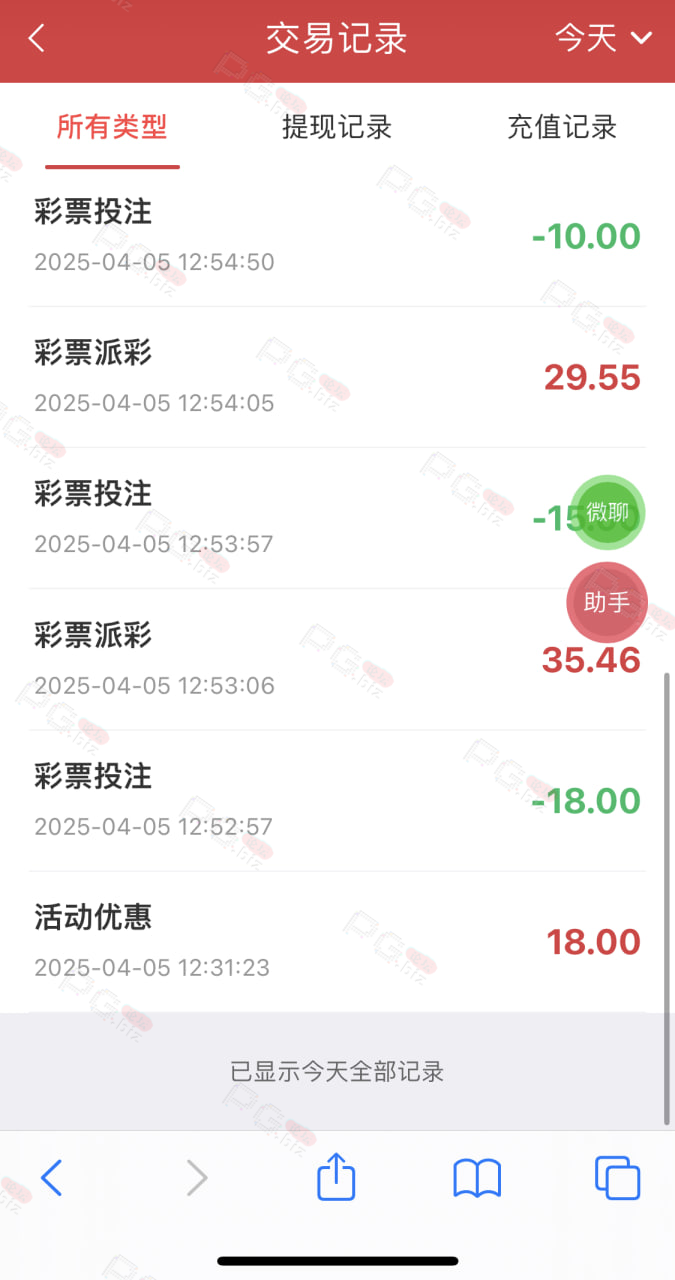Show the browser tabs overview
The width and height of the screenshot is (675, 1280).
(617, 1178)
